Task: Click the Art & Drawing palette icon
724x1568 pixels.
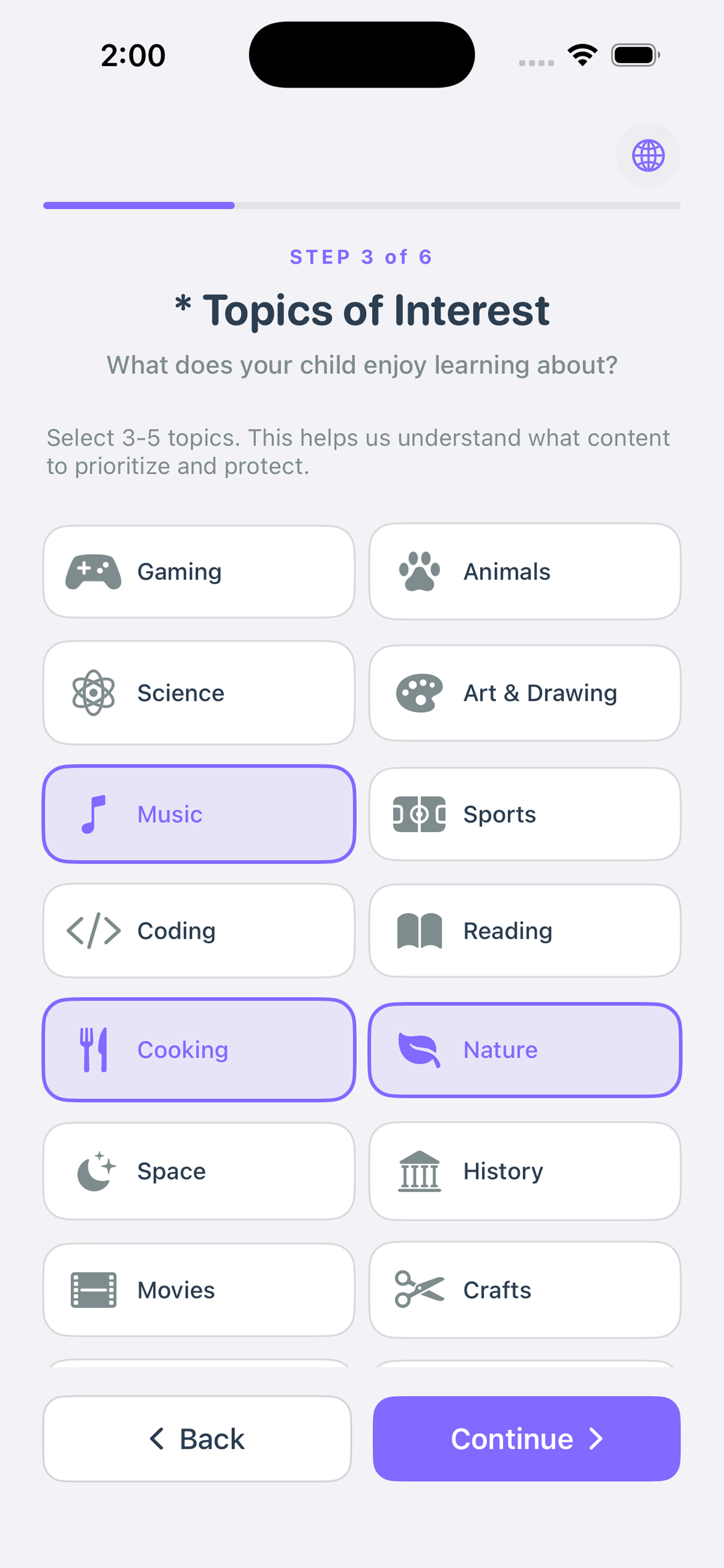Action: click(421, 692)
